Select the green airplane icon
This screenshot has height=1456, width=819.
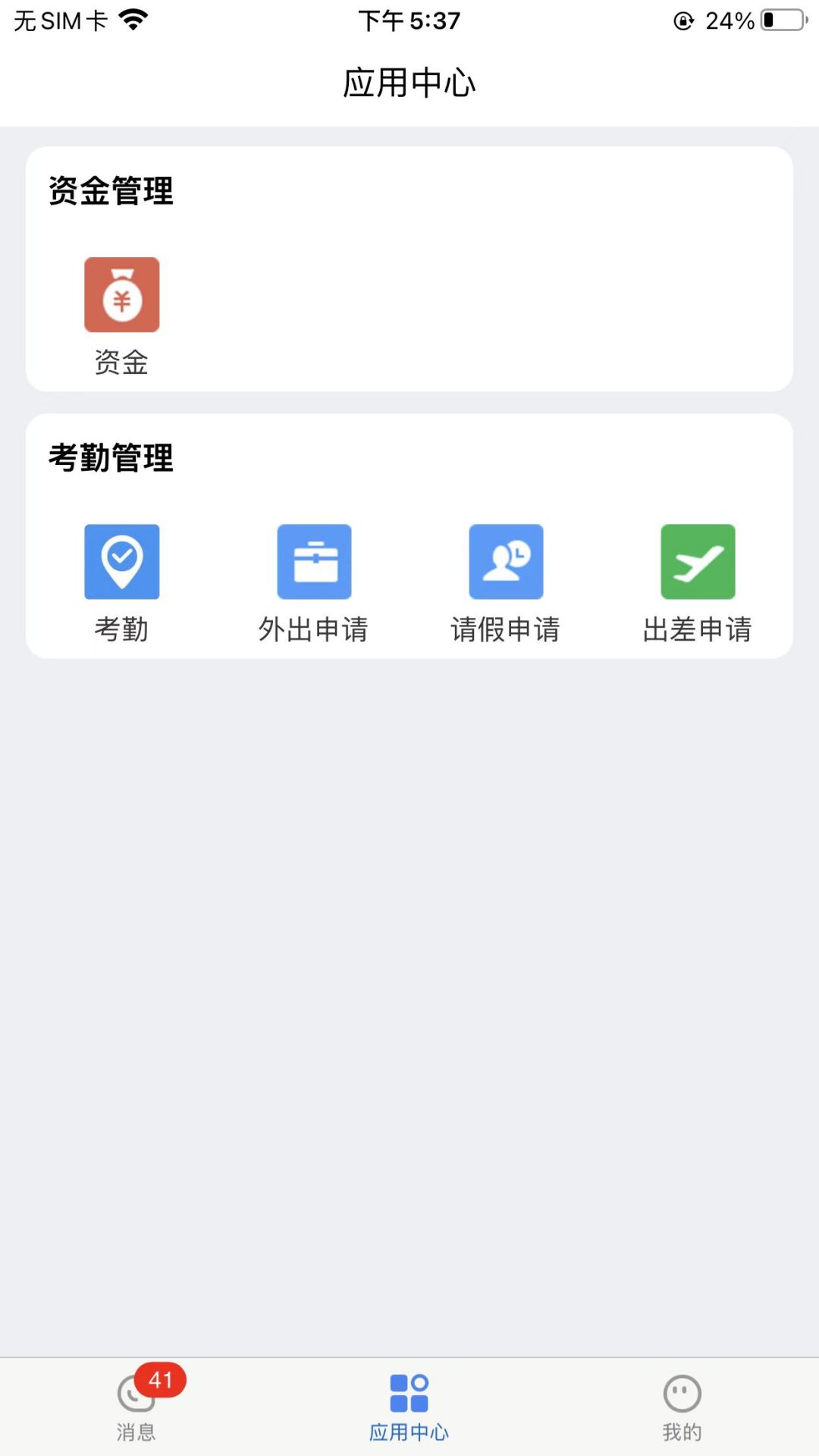tap(698, 561)
